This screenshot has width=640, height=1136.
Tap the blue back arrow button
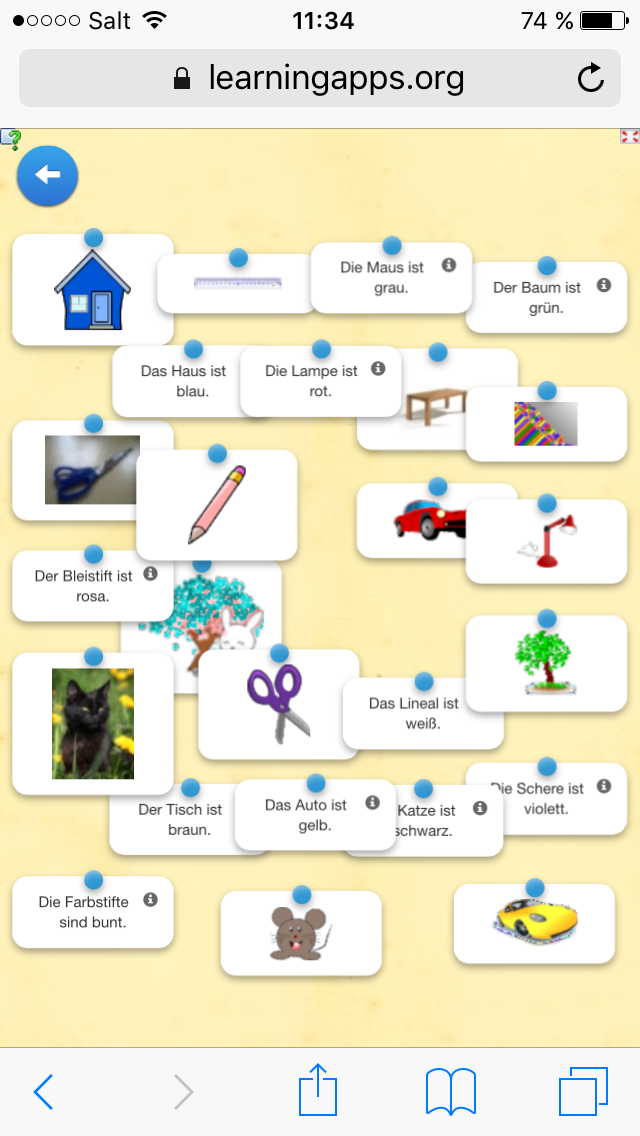pyautogui.click(x=47, y=176)
